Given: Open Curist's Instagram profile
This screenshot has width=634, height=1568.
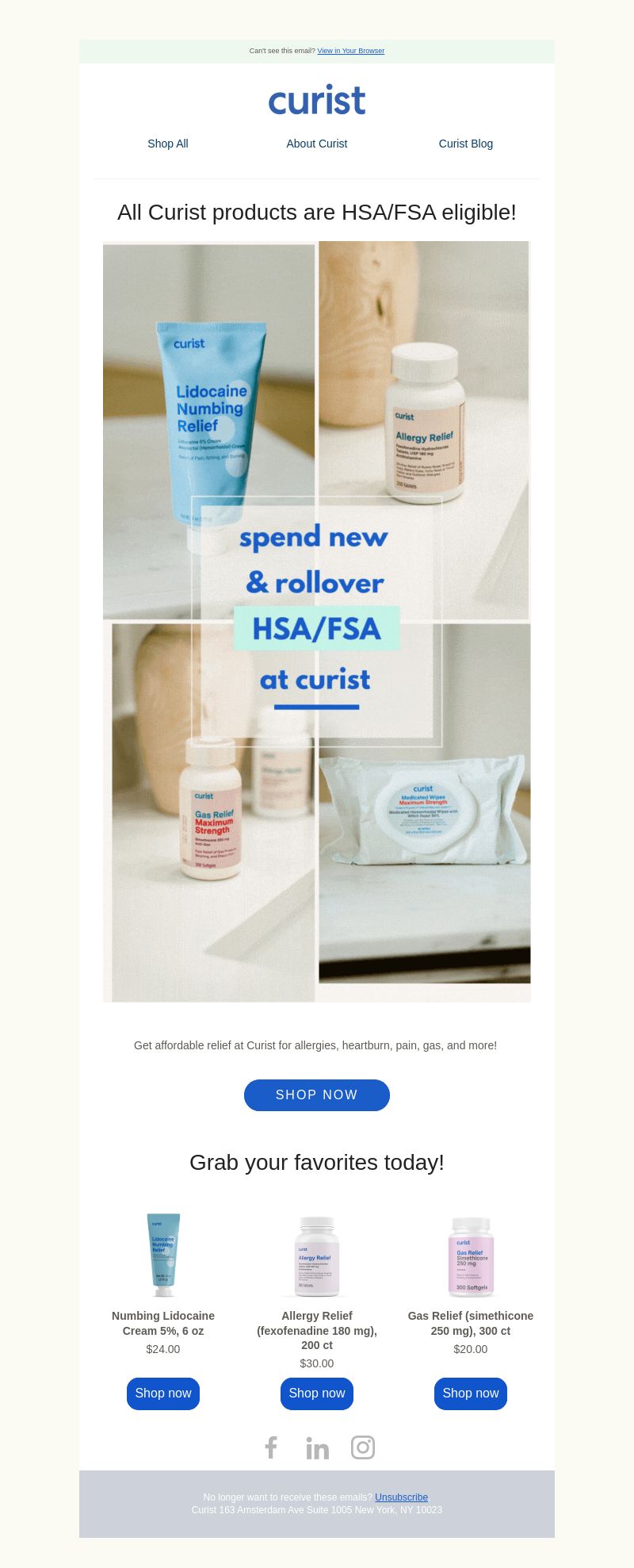Looking at the screenshot, I should (363, 1447).
